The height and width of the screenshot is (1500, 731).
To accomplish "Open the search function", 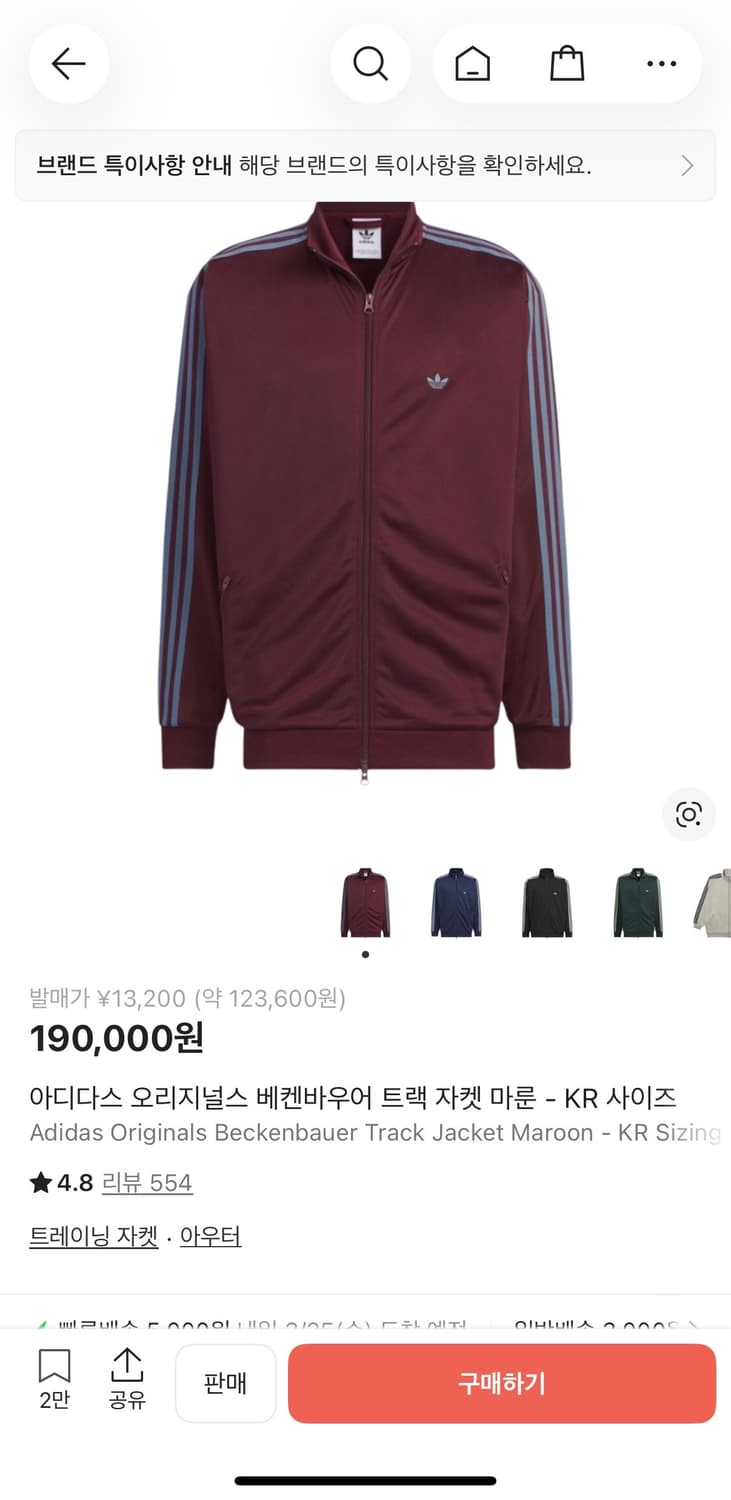I will 371,62.
